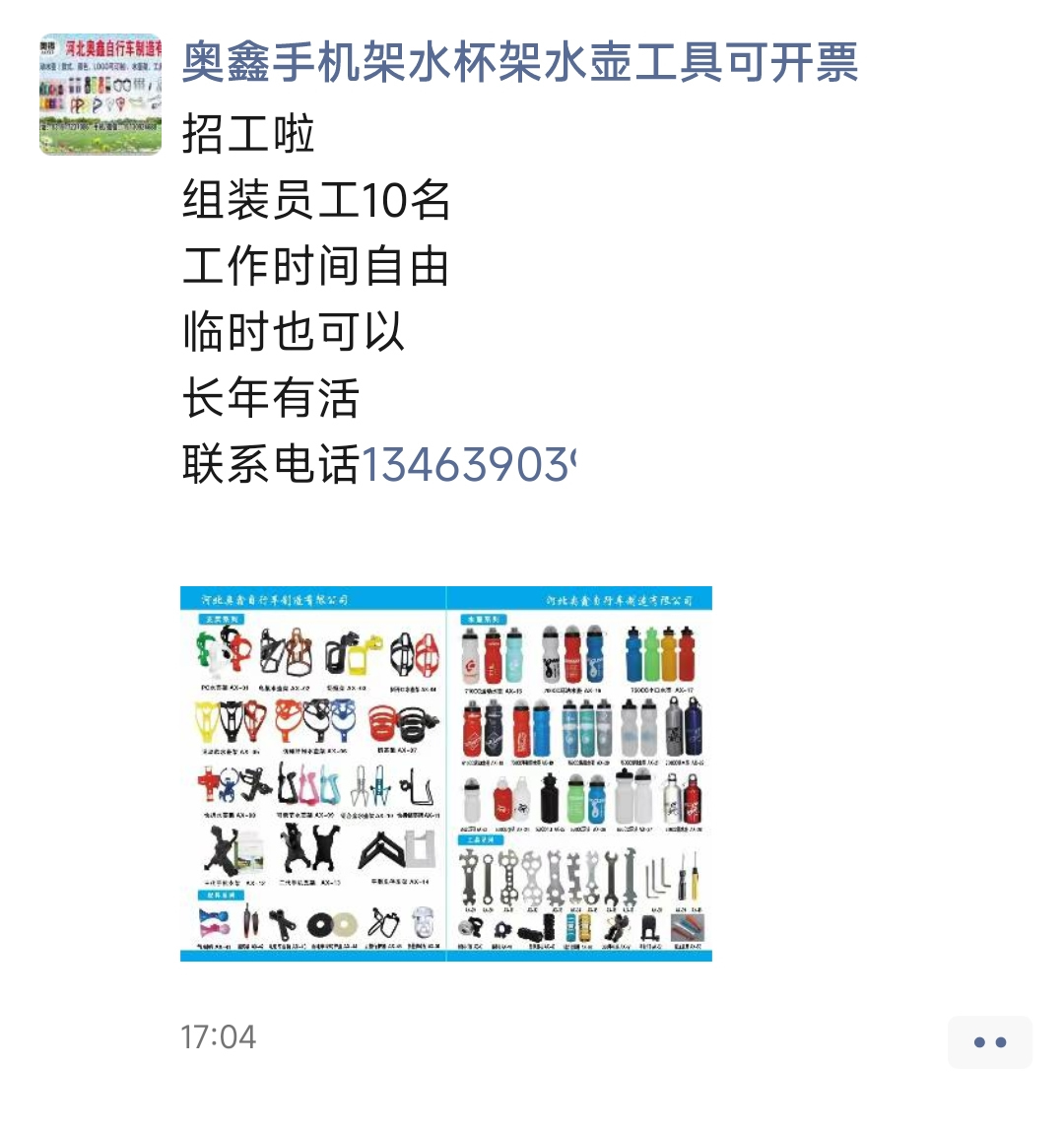The image size is (1064, 1133).
Task: Open 奥鑫手机架水杯架 username link
Action: (519, 62)
